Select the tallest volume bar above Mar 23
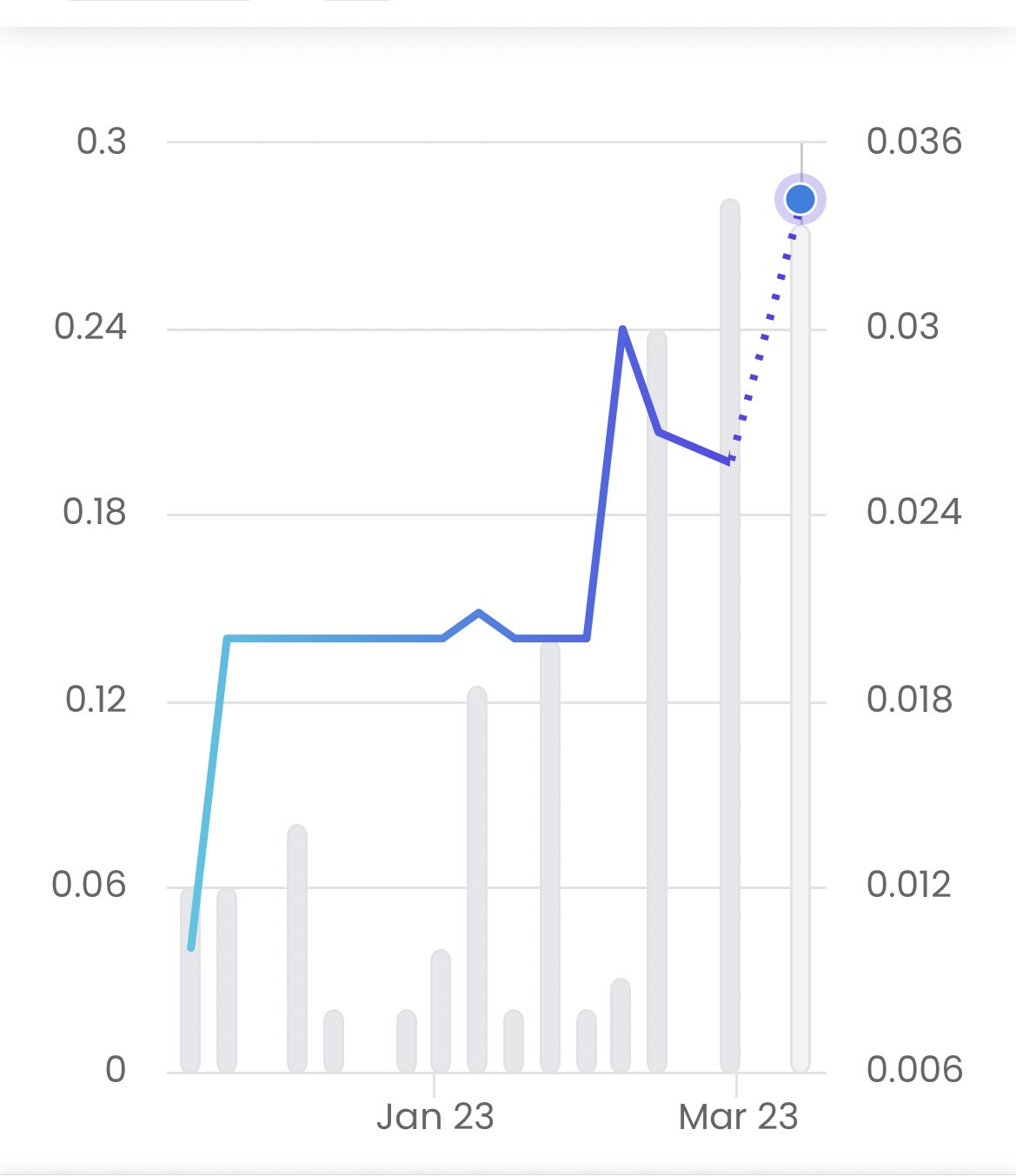1016x1176 pixels. coord(730,635)
